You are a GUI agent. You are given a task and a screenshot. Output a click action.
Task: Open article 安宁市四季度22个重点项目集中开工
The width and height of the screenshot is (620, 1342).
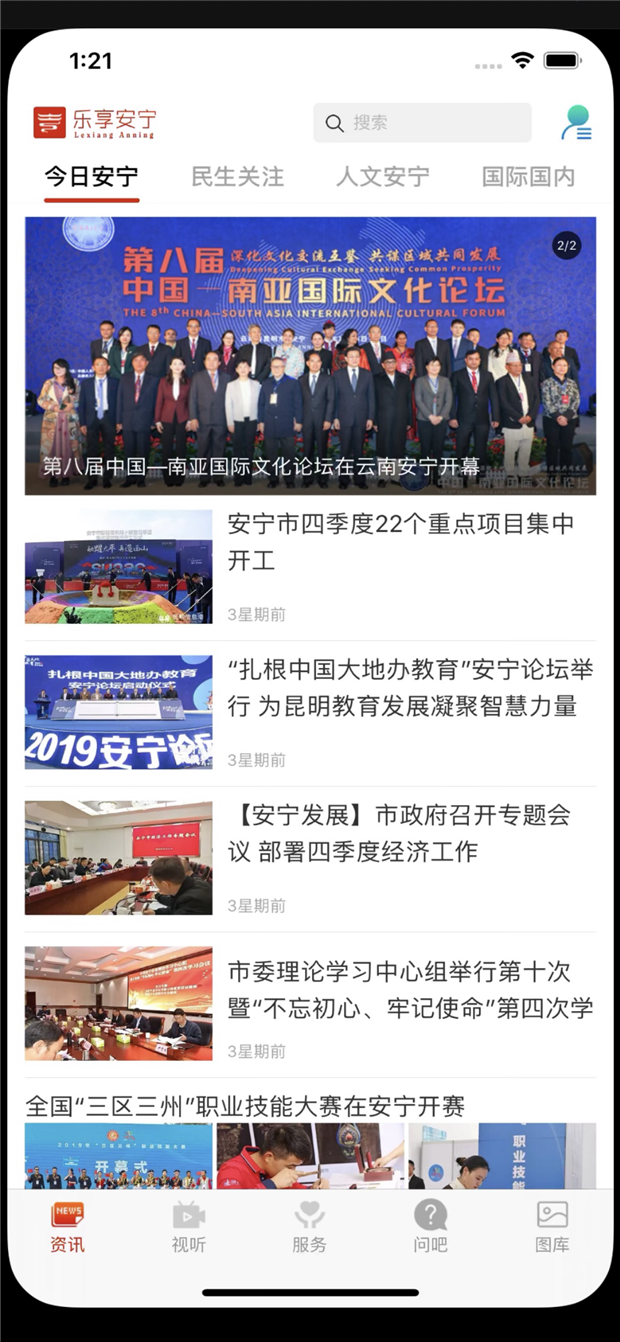(401, 541)
